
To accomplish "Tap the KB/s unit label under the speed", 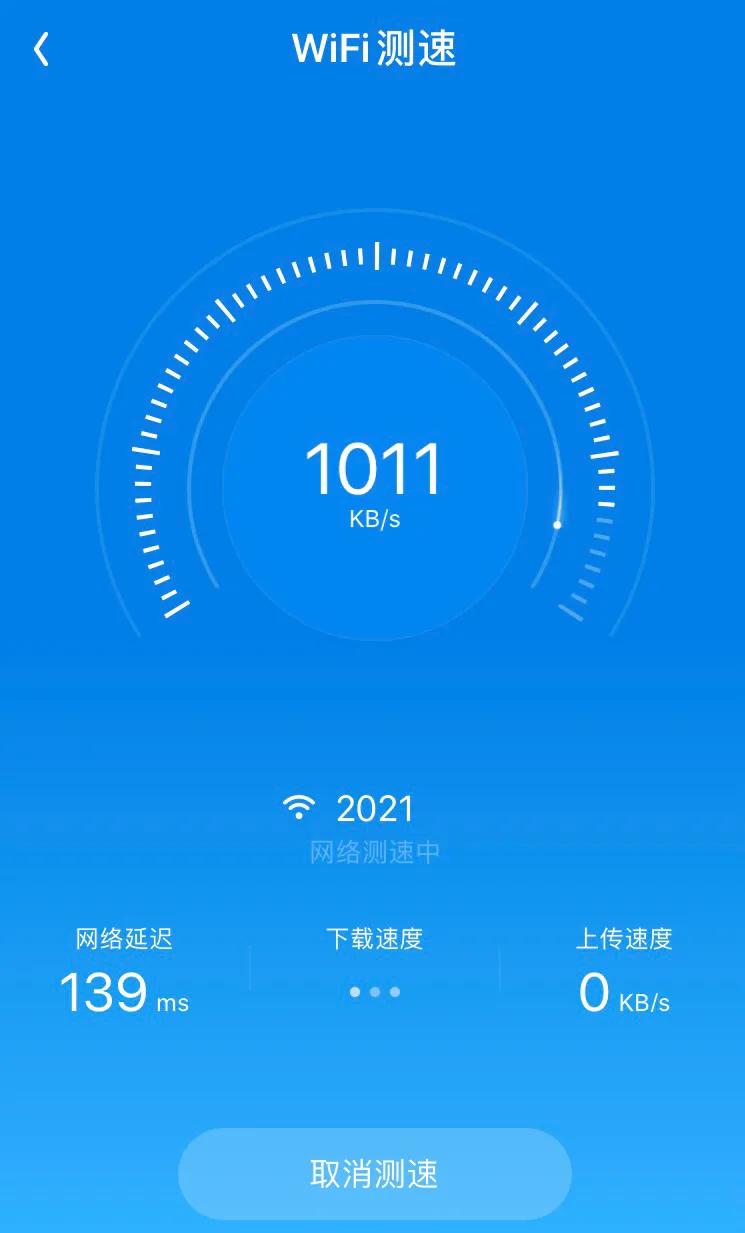I will click(x=373, y=518).
